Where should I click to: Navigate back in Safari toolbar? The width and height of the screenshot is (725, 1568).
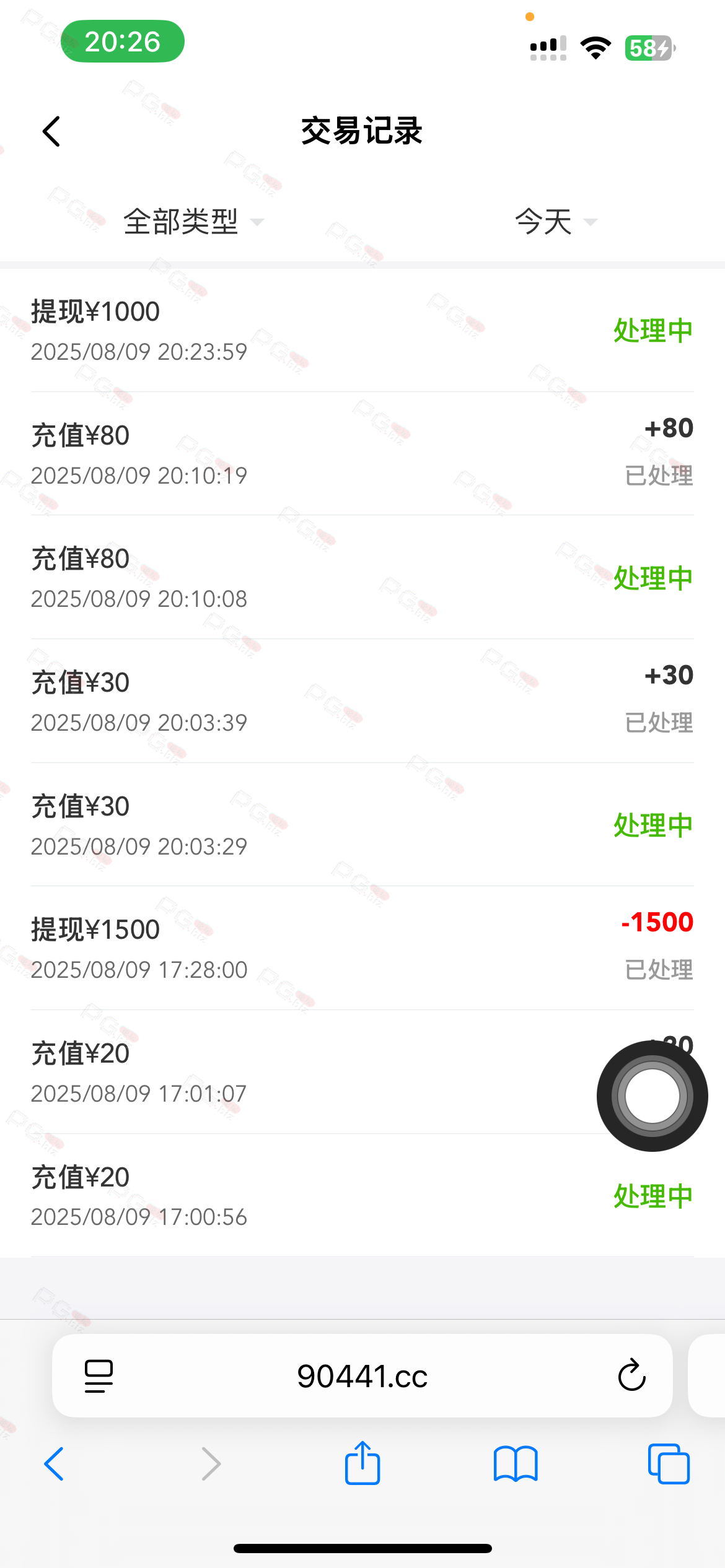[55, 1464]
